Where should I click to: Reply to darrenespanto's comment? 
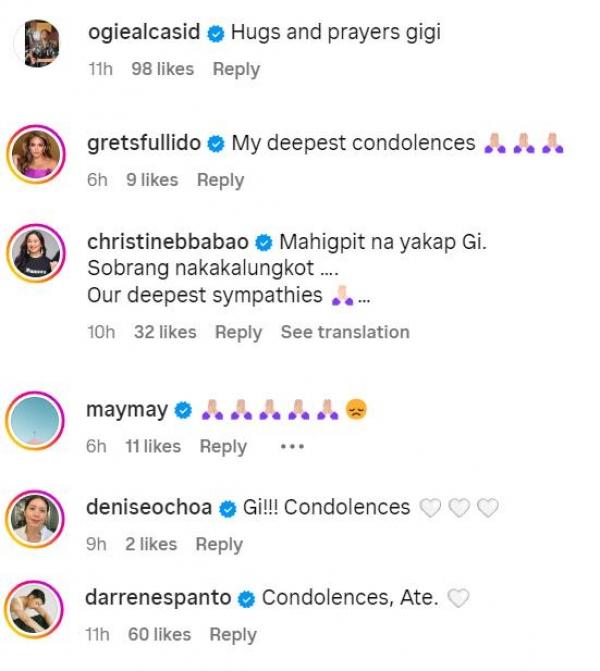point(233,634)
